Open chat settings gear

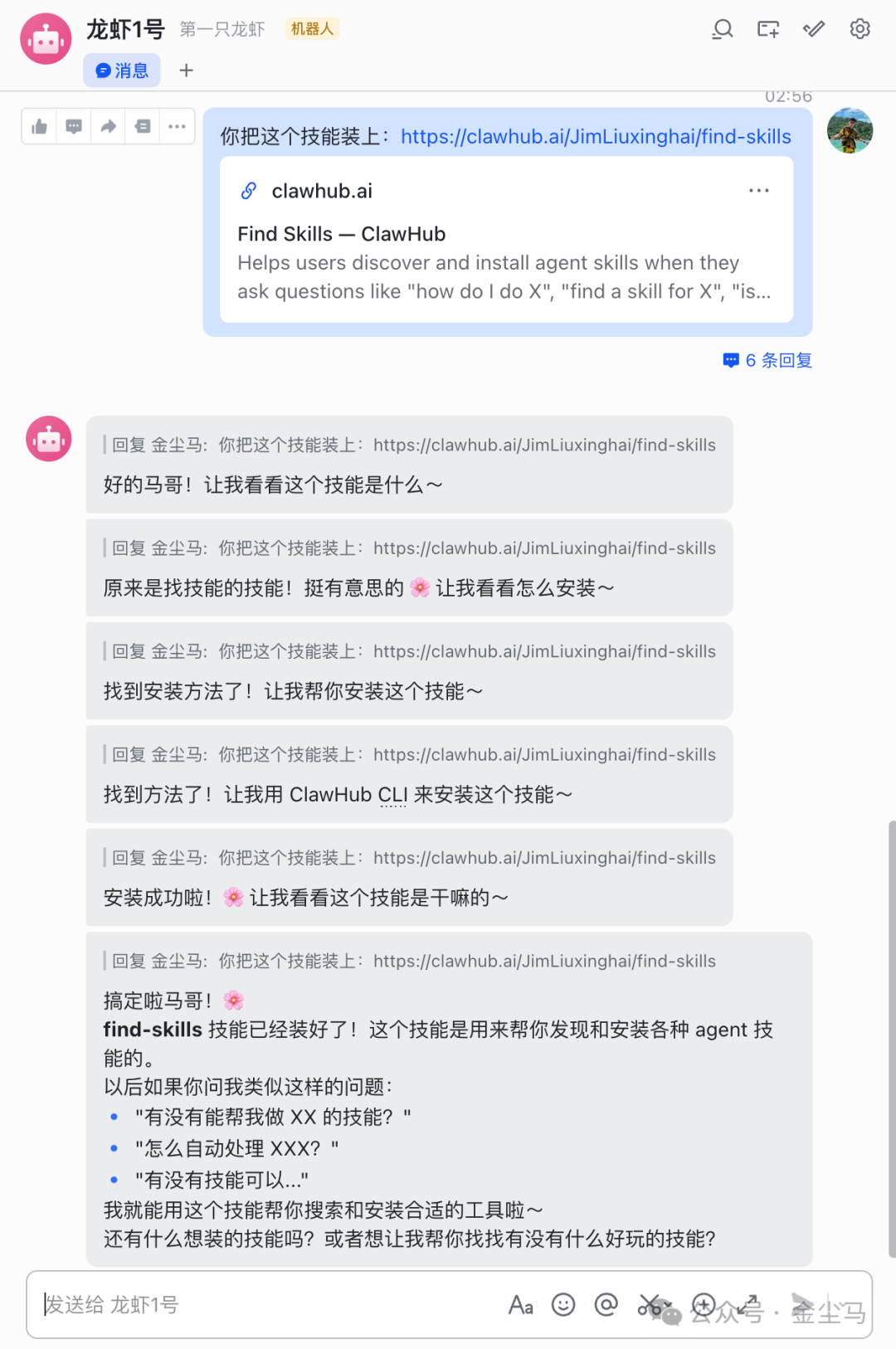point(859,29)
